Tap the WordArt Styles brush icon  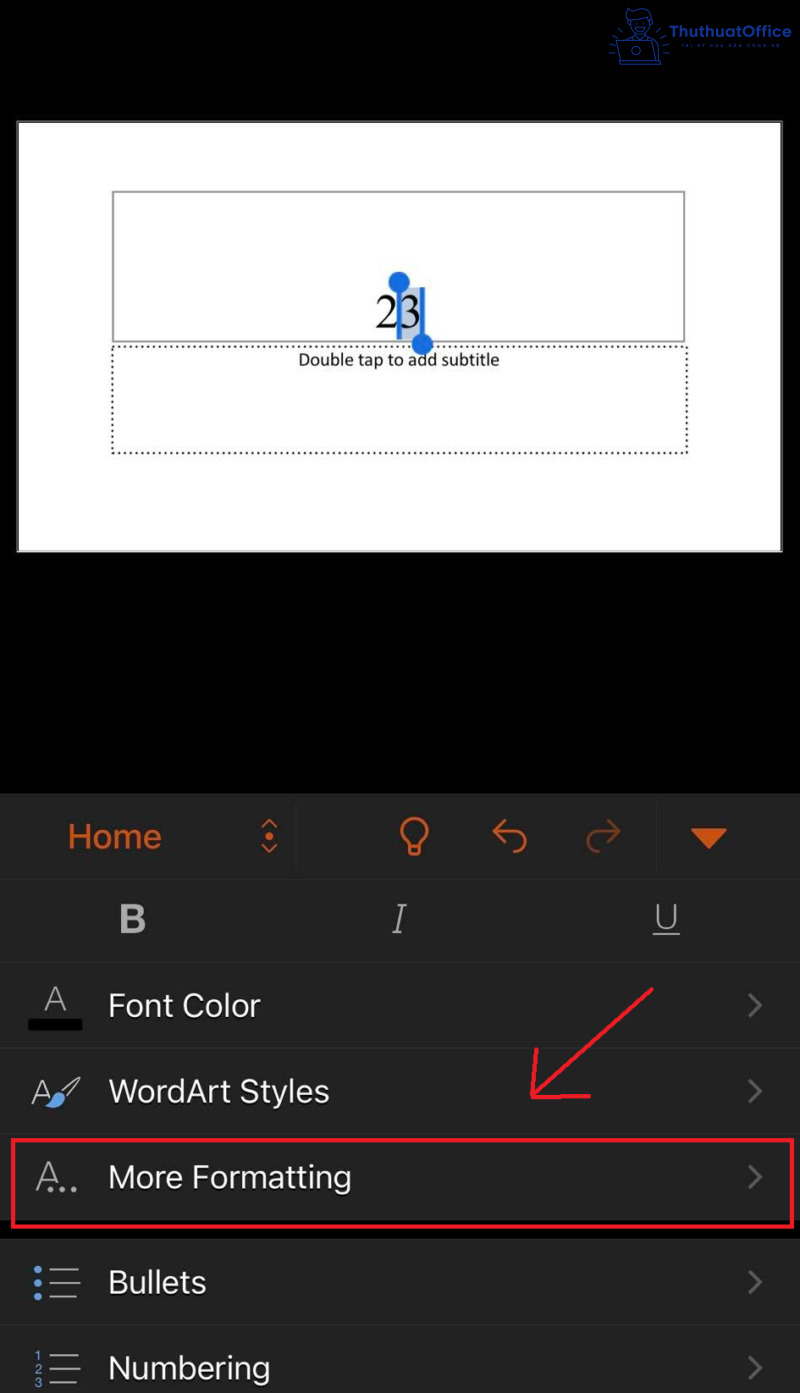pos(55,1090)
